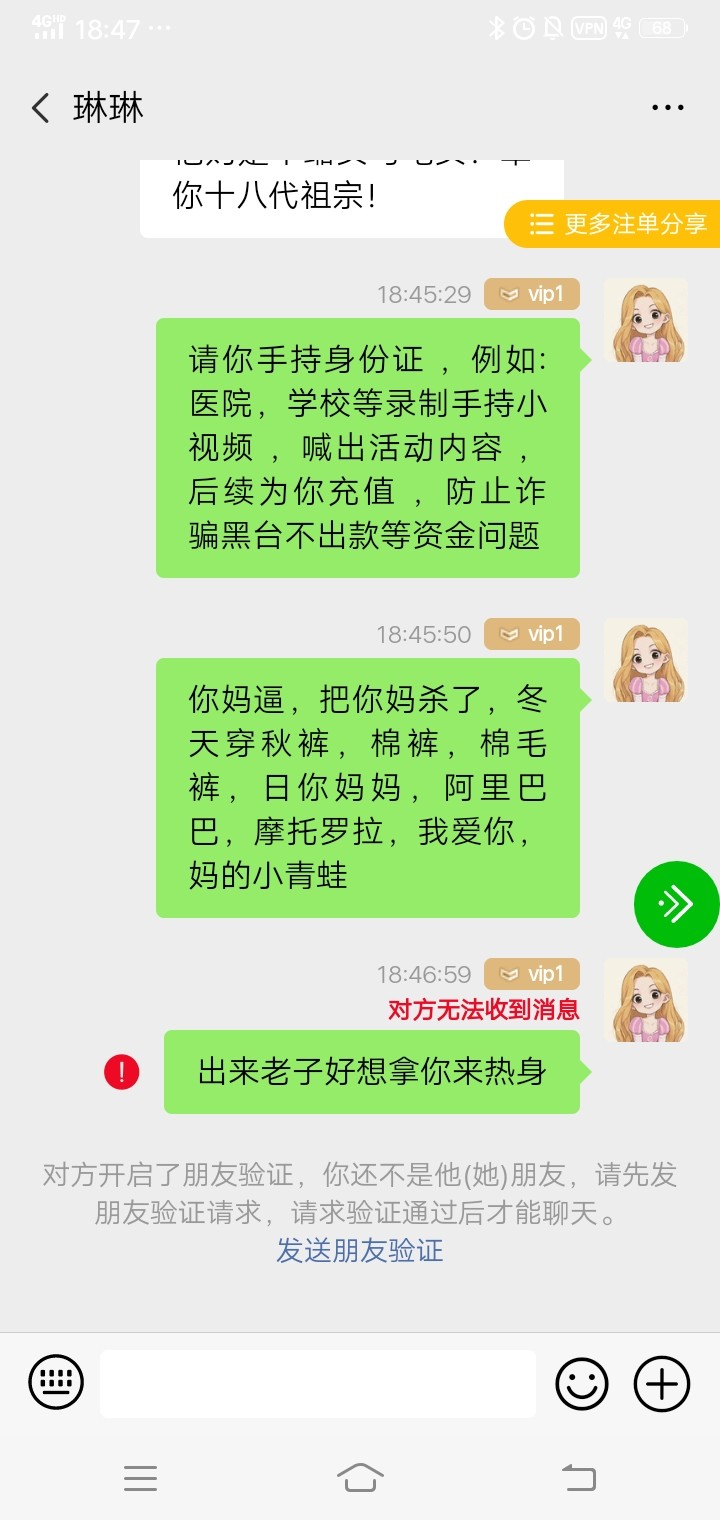720x1520 pixels.
Task: Tap 发送朋友验证 link
Action: (360, 1250)
